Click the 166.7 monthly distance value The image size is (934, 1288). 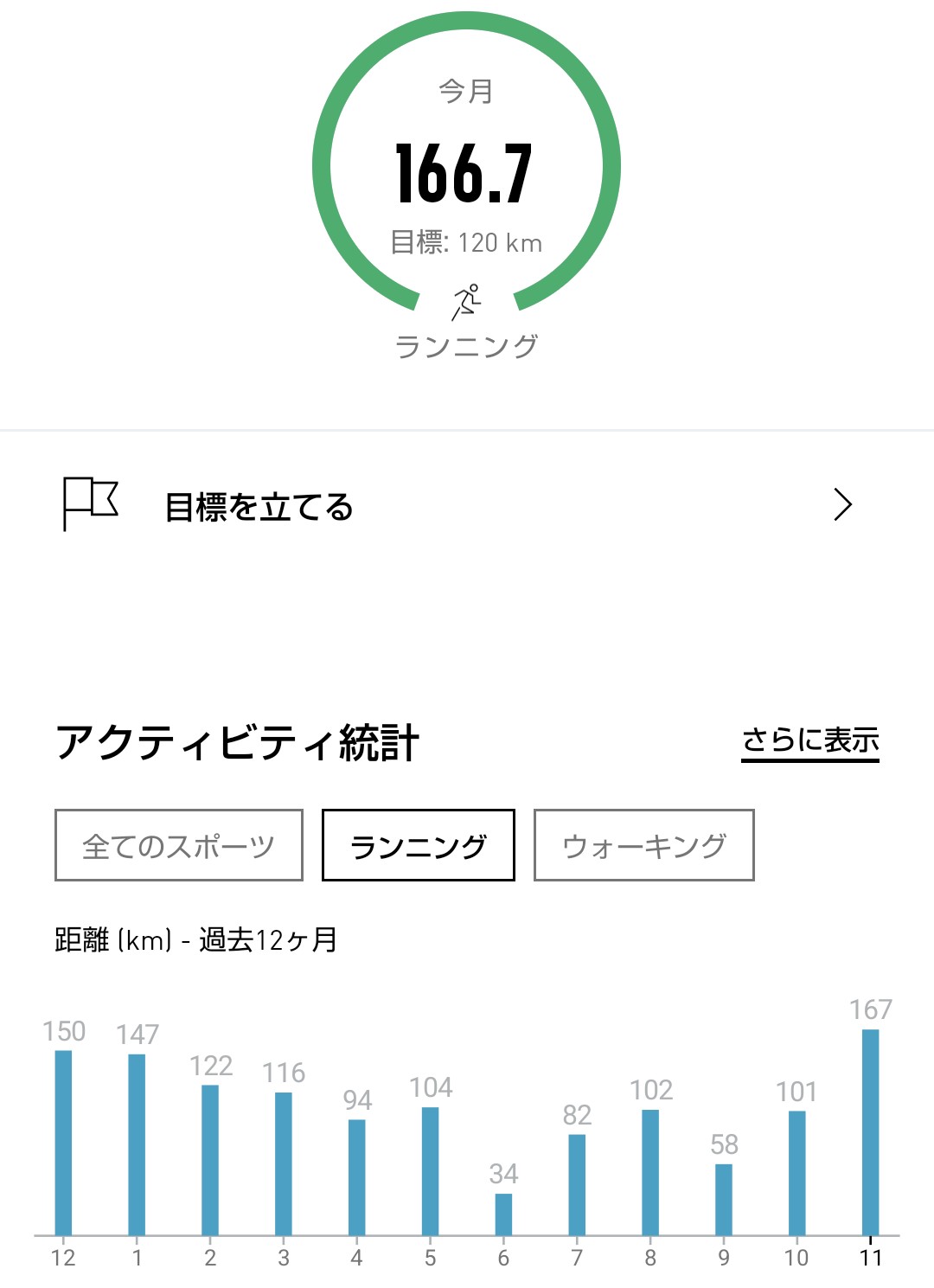click(x=467, y=171)
